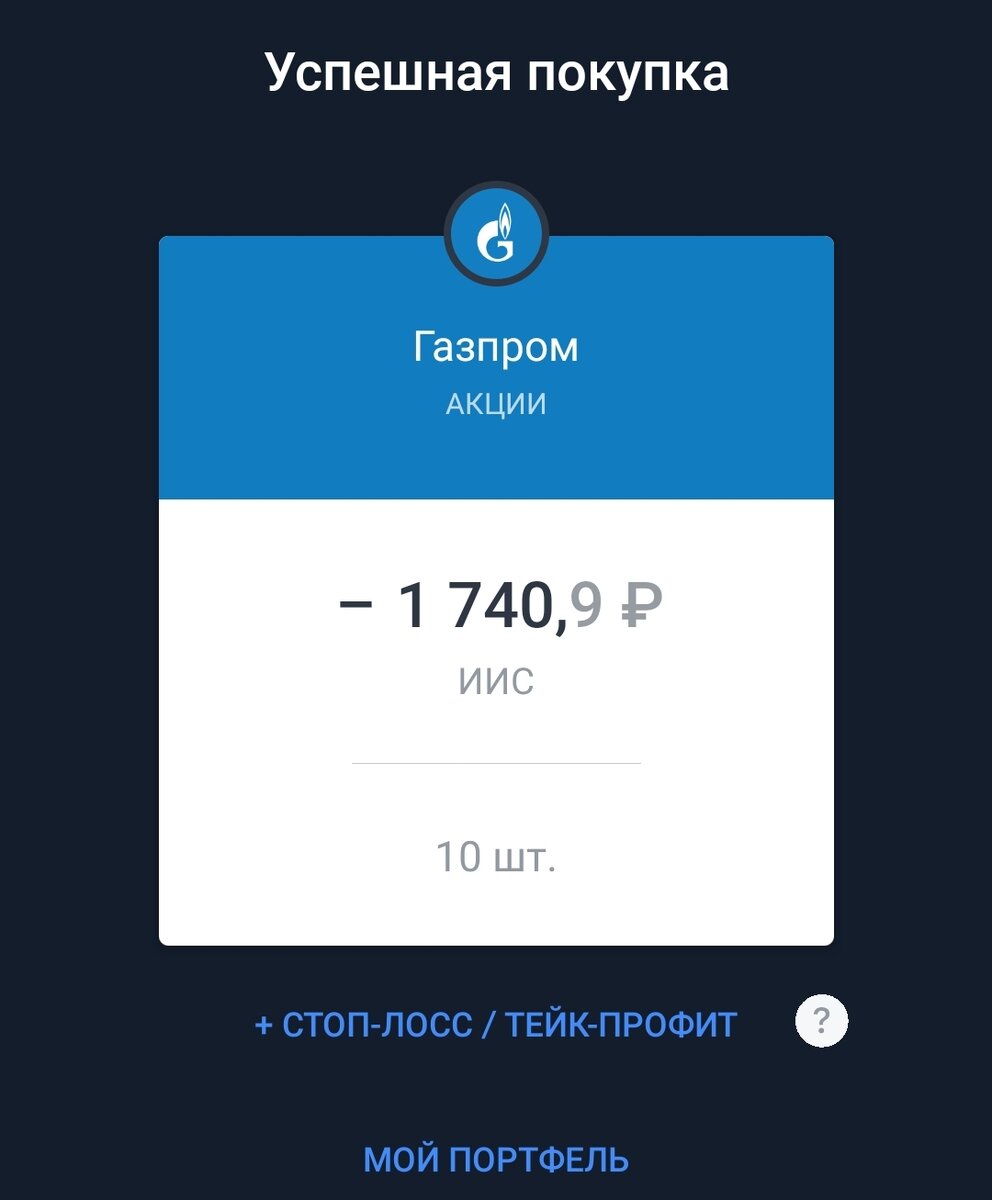Open СТОП-ЛОСС / ТЕЙК-ПРОФИТ settings
992x1200 pixels.
pos(496,1021)
